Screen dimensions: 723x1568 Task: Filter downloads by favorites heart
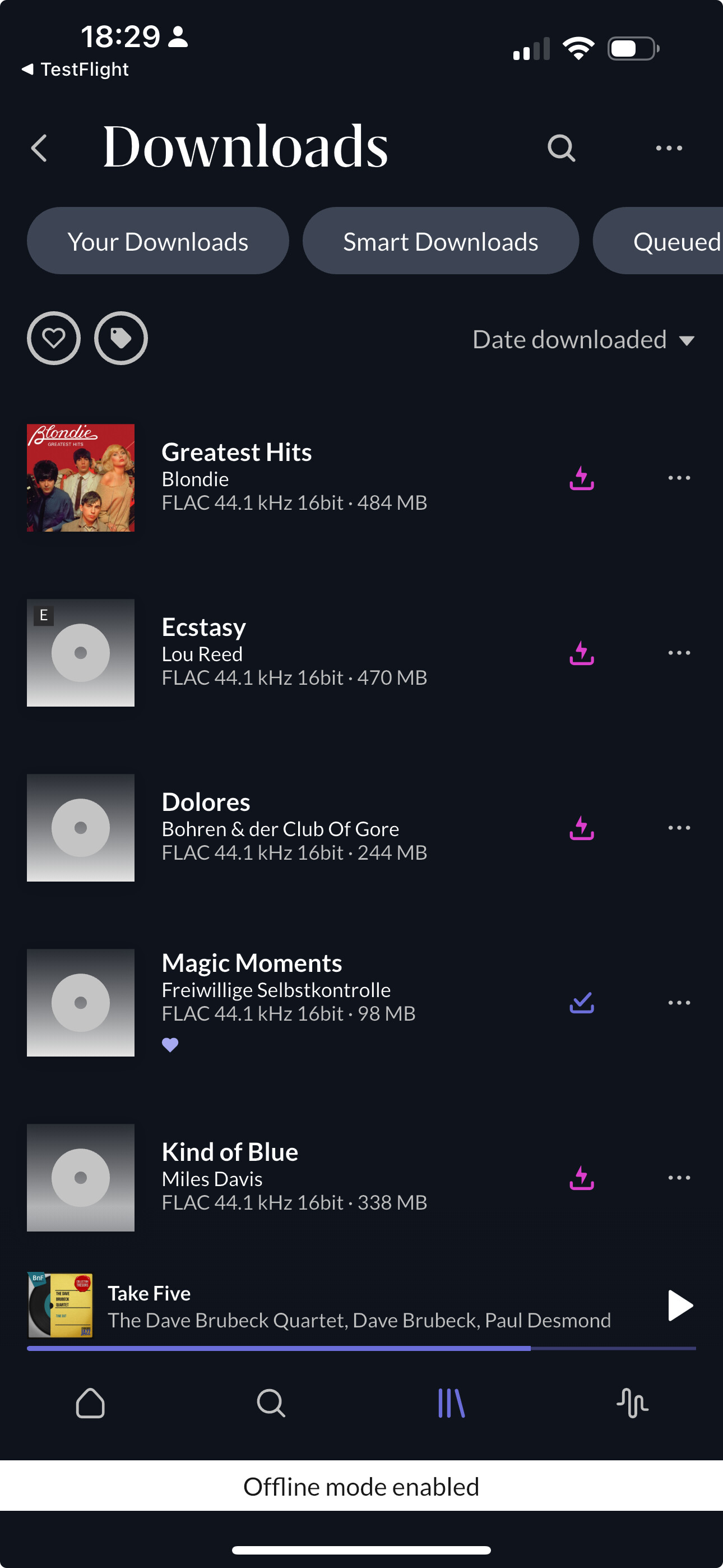pyautogui.click(x=54, y=338)
